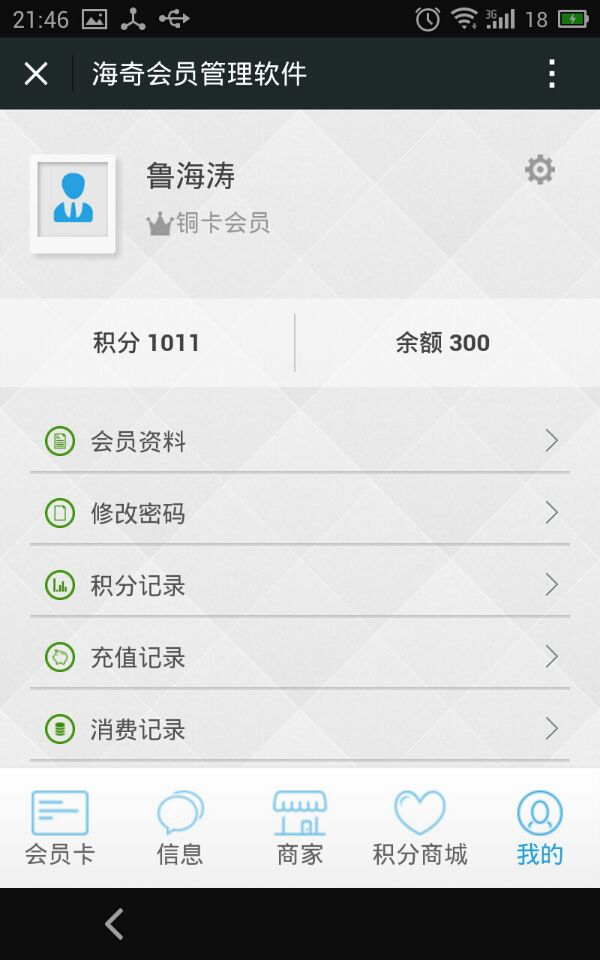Close the 海奇会员管理软件 page

[36, 73]
